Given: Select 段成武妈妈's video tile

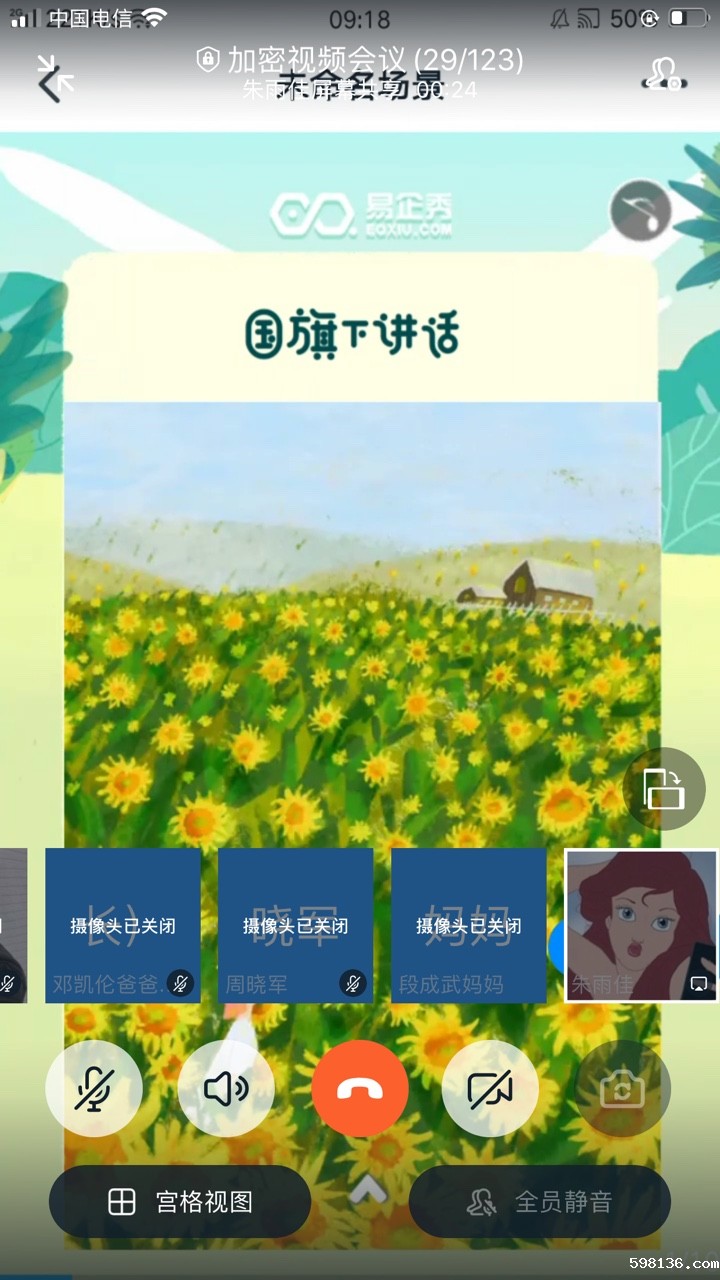Looking at the screenshot, I should click(468, 925).
